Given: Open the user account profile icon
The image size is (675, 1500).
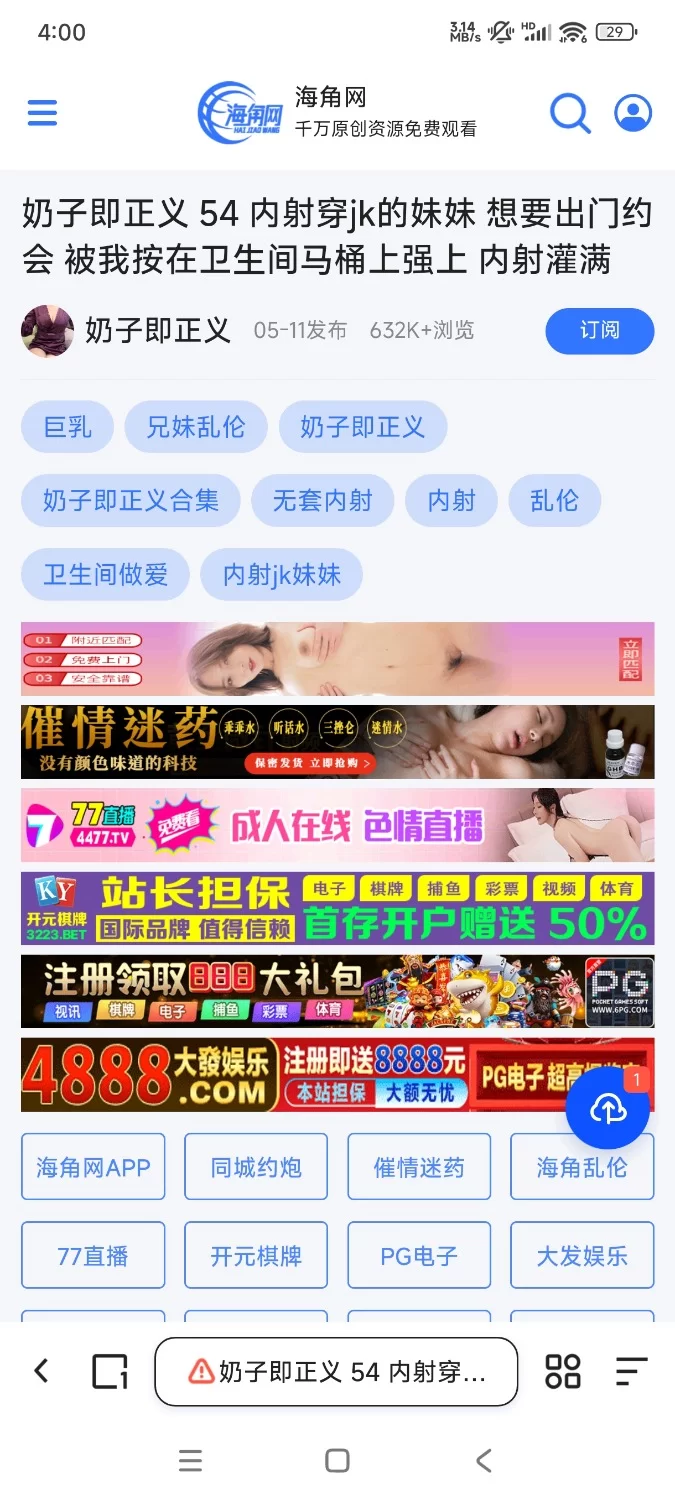Looking at the screenshot, I should 633,113.
